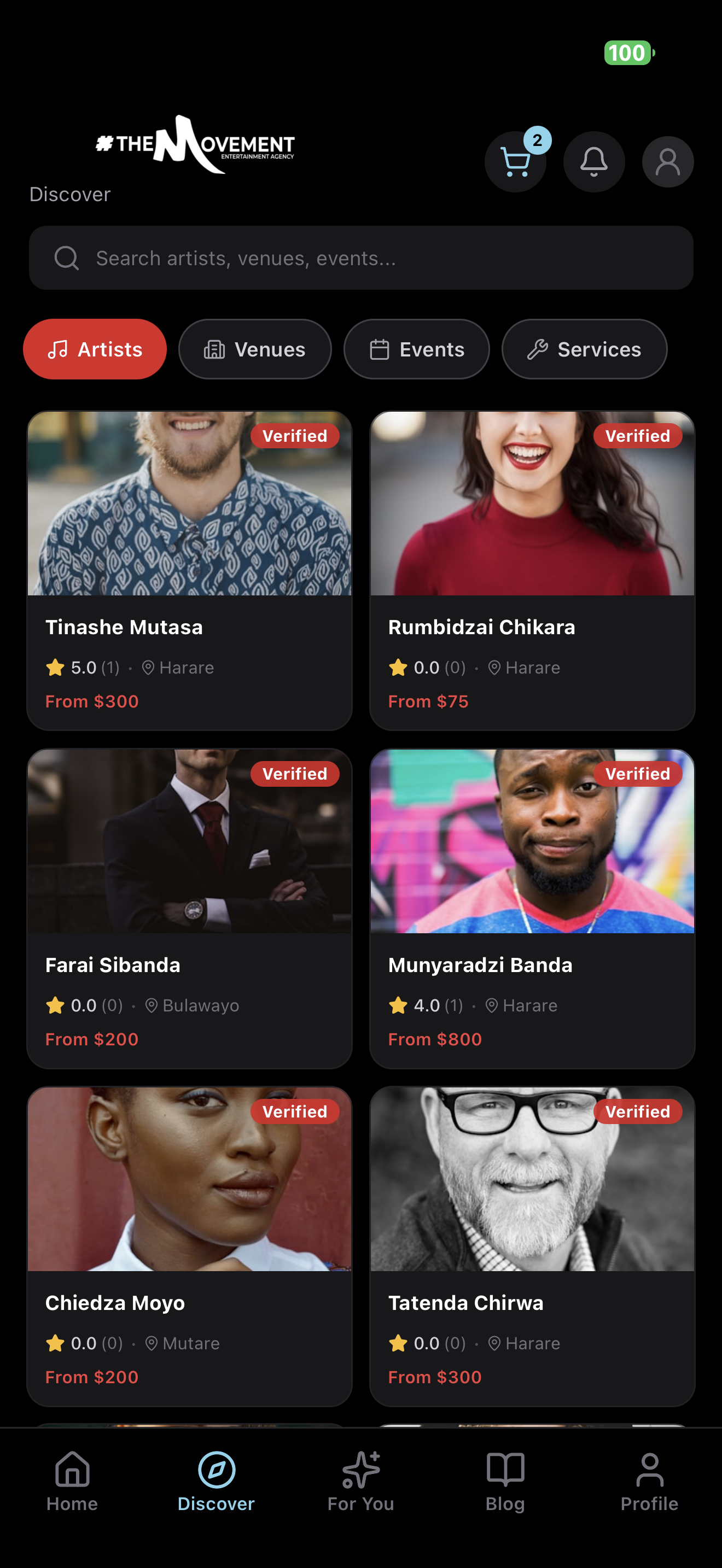Screen dimensions: 722x1568
Task: Go to the Profile tab
Action: coord(649,1481)
